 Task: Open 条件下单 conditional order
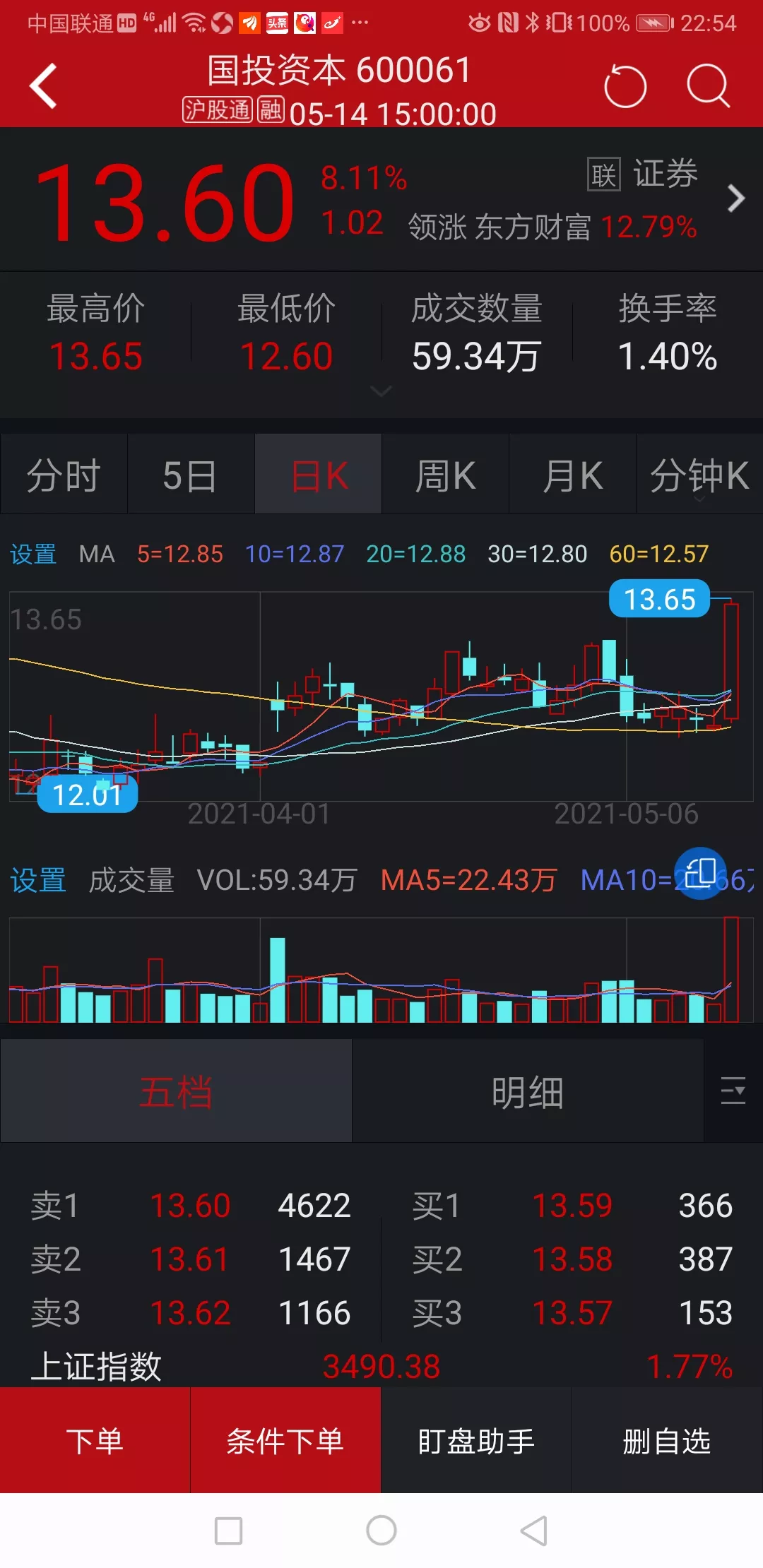pos(285,1441)
